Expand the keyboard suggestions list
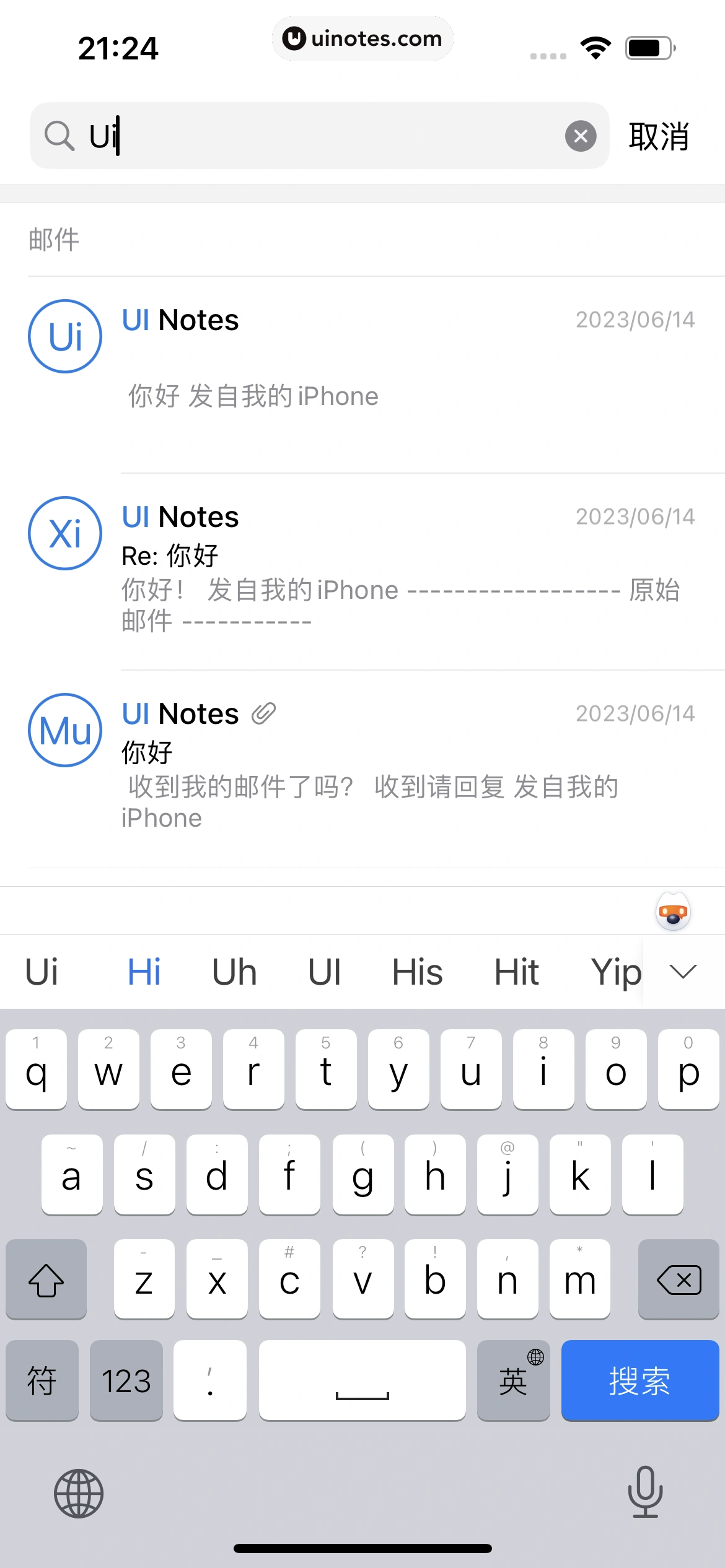This screenshot has width=725, height=1568. click(683, 971)
